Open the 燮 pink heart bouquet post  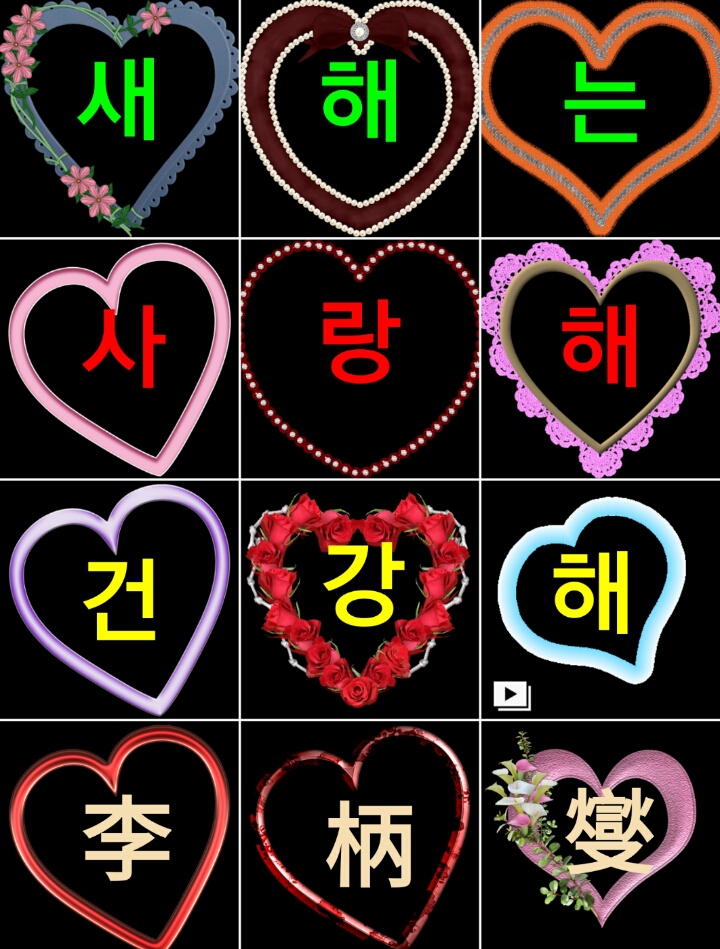(601, 835)
